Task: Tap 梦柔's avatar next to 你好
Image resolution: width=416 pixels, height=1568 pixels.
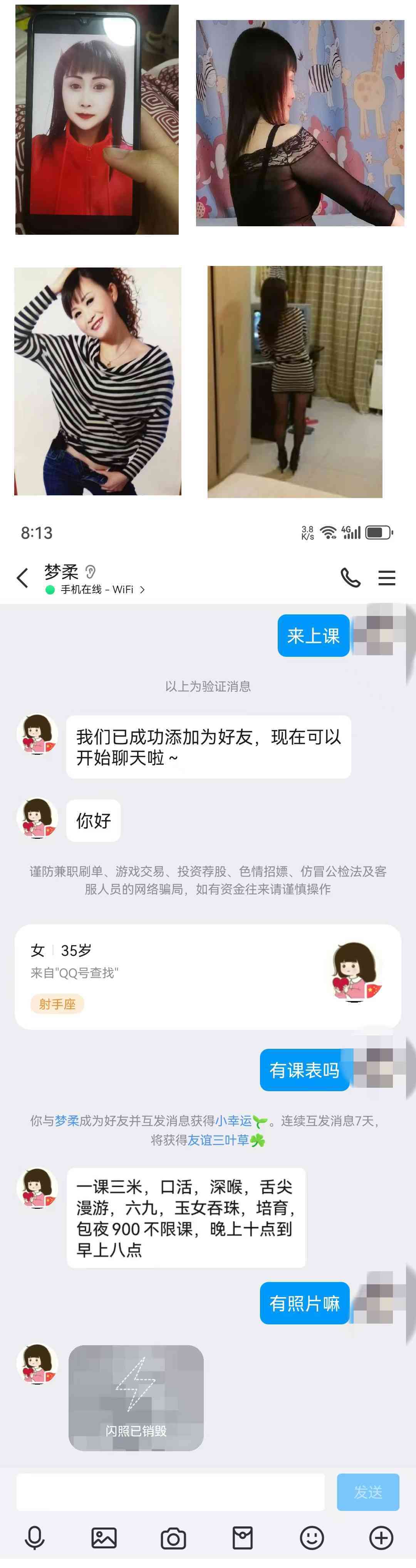Action: coord(37,819)
